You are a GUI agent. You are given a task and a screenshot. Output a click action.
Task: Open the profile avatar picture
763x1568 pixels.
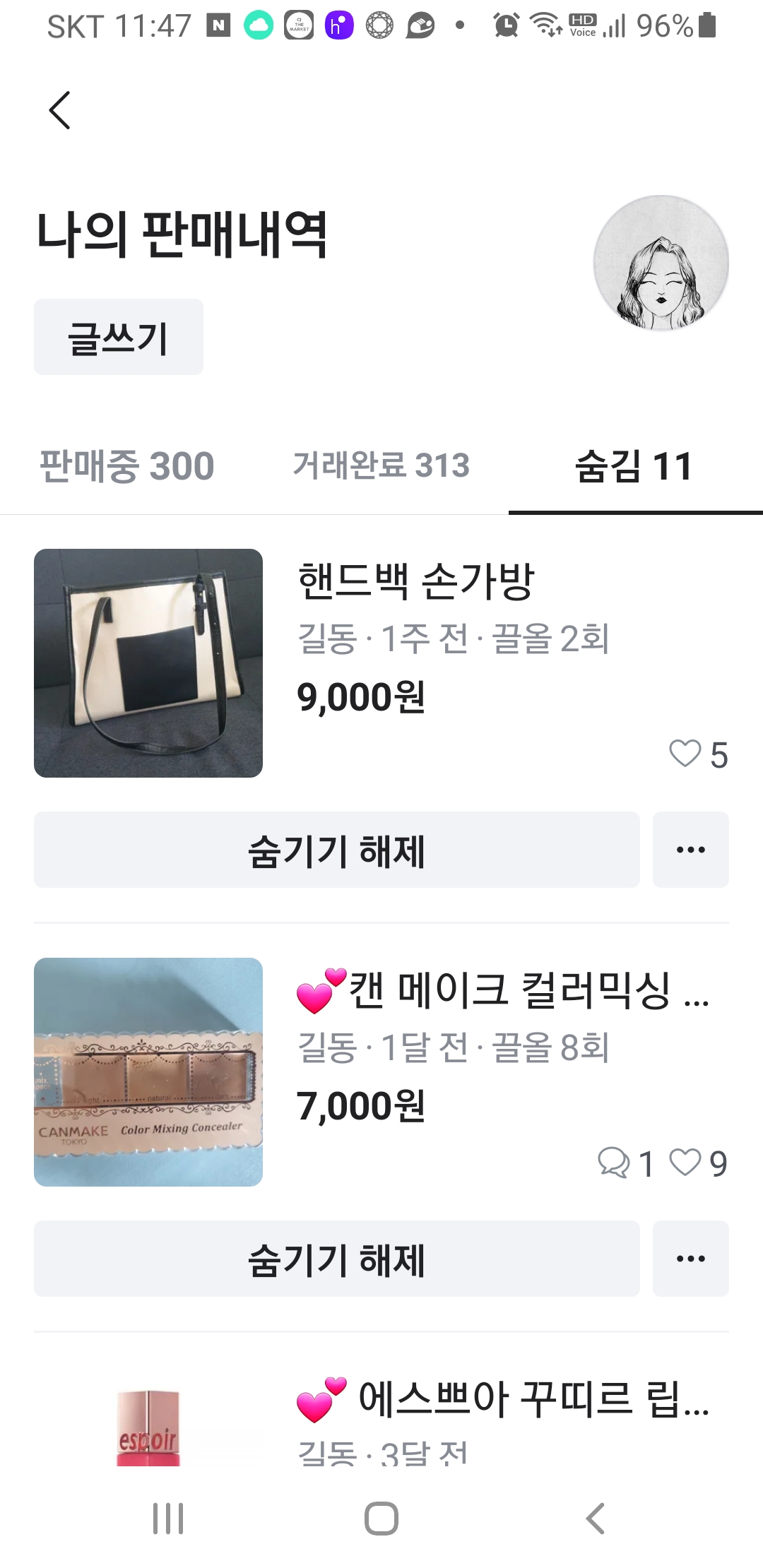click(x=661, y=263)
